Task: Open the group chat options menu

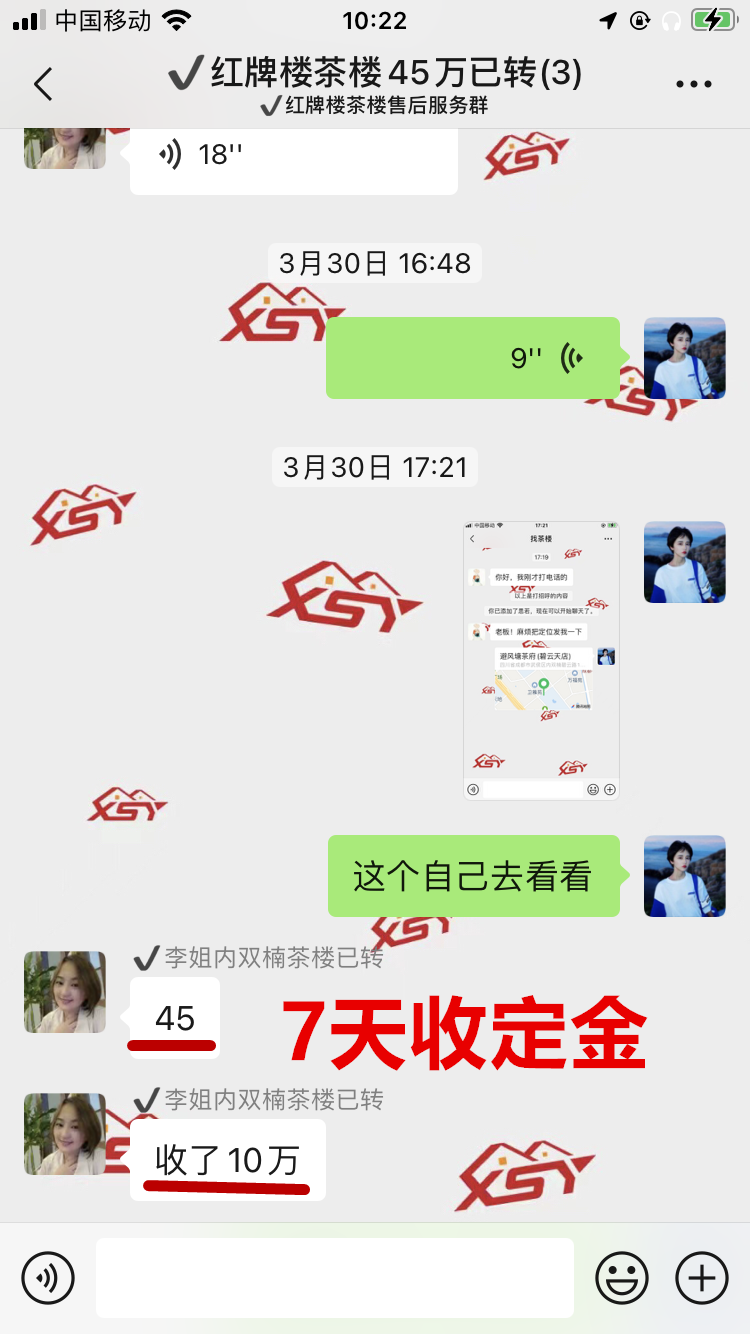Action: [693, 84]
